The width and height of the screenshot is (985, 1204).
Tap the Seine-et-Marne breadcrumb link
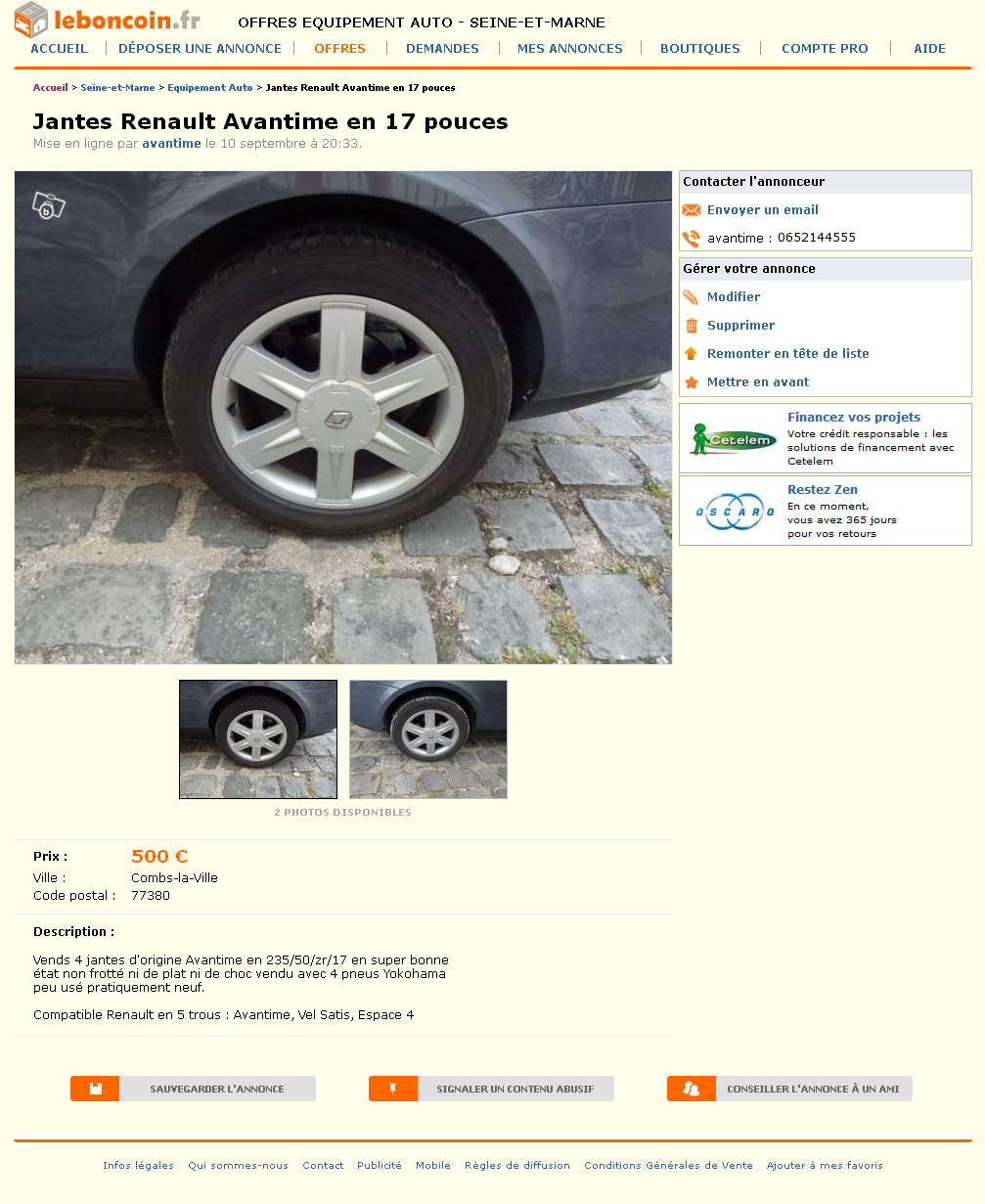tap(117, 88)
